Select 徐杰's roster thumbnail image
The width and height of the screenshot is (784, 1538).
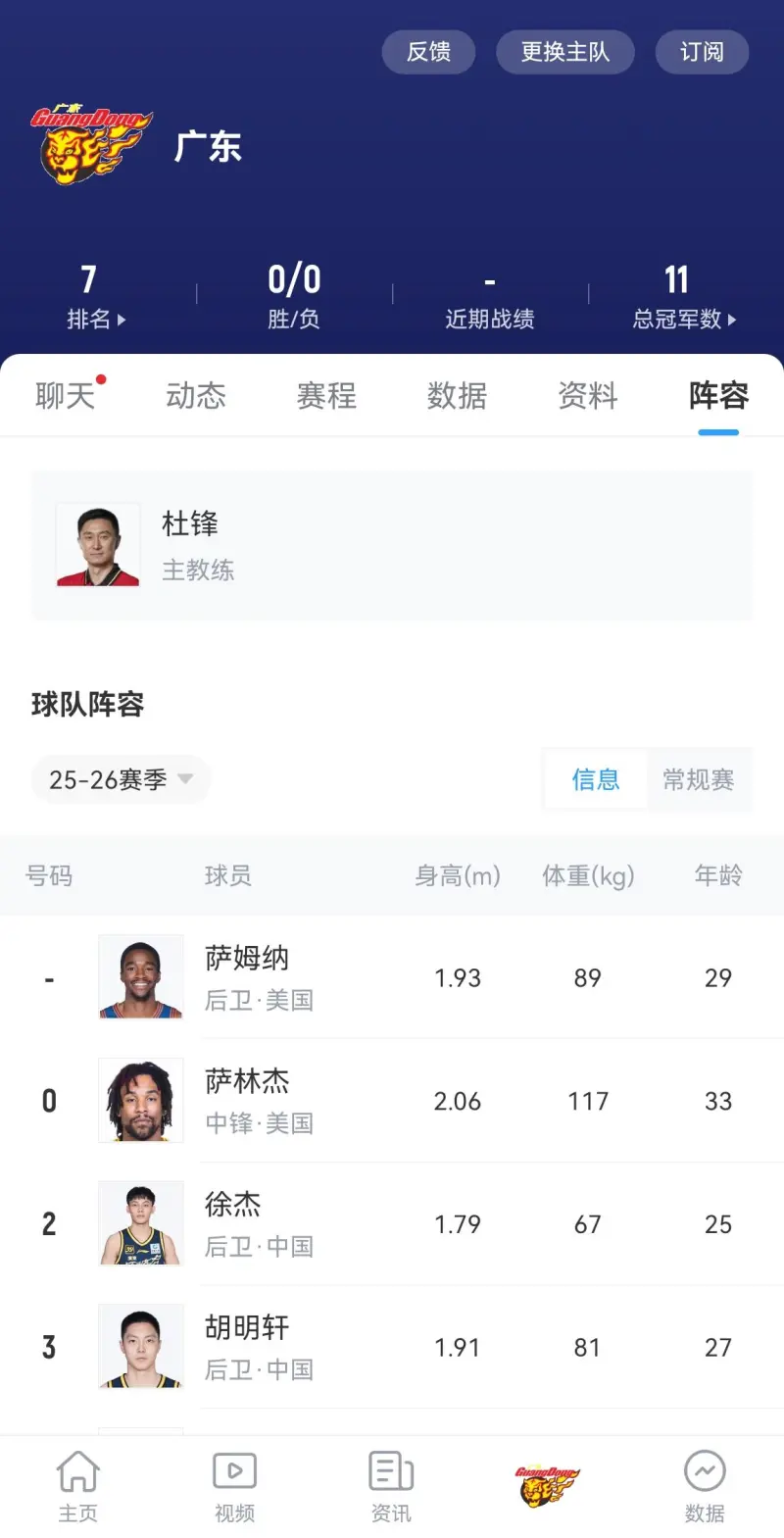140,1223
